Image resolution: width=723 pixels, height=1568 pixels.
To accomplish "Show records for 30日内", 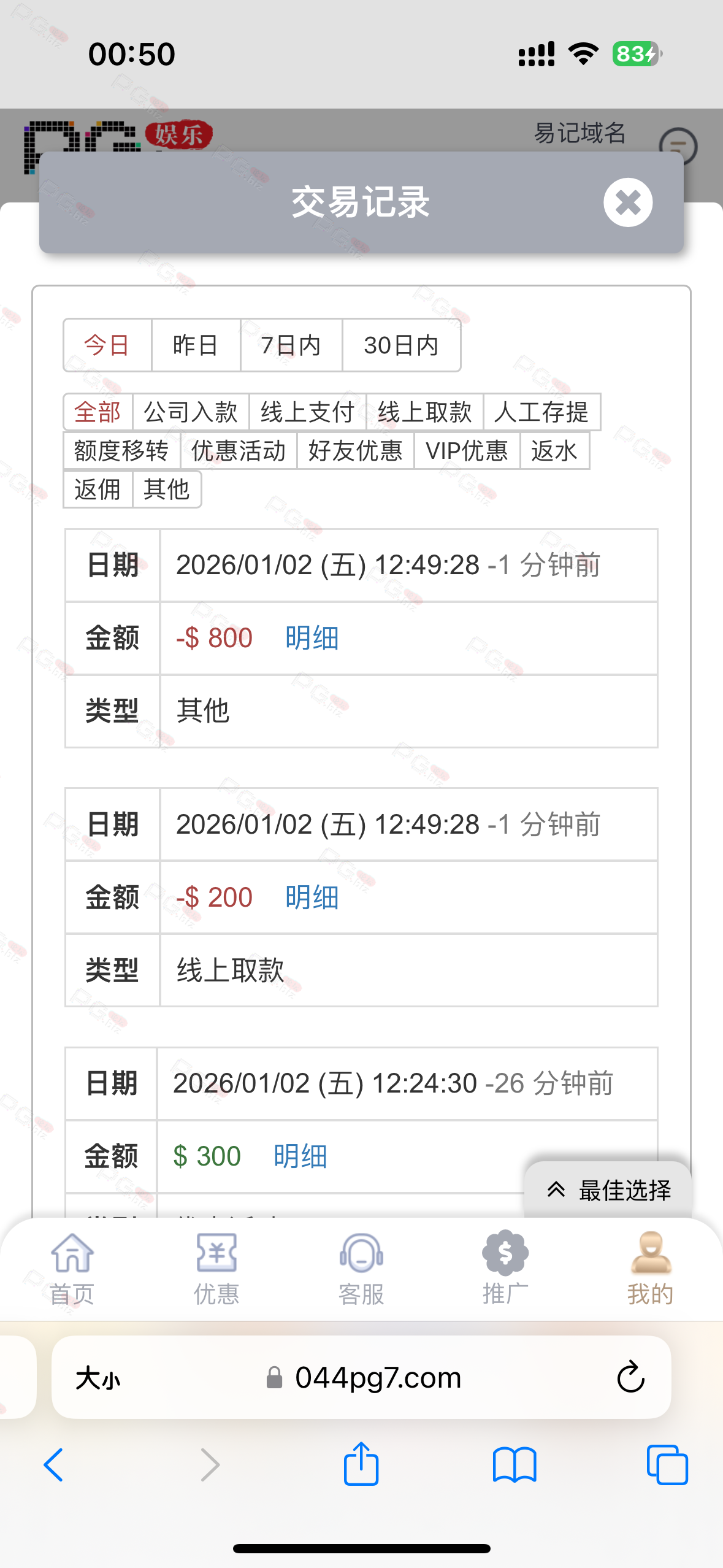I will (401, 345).
